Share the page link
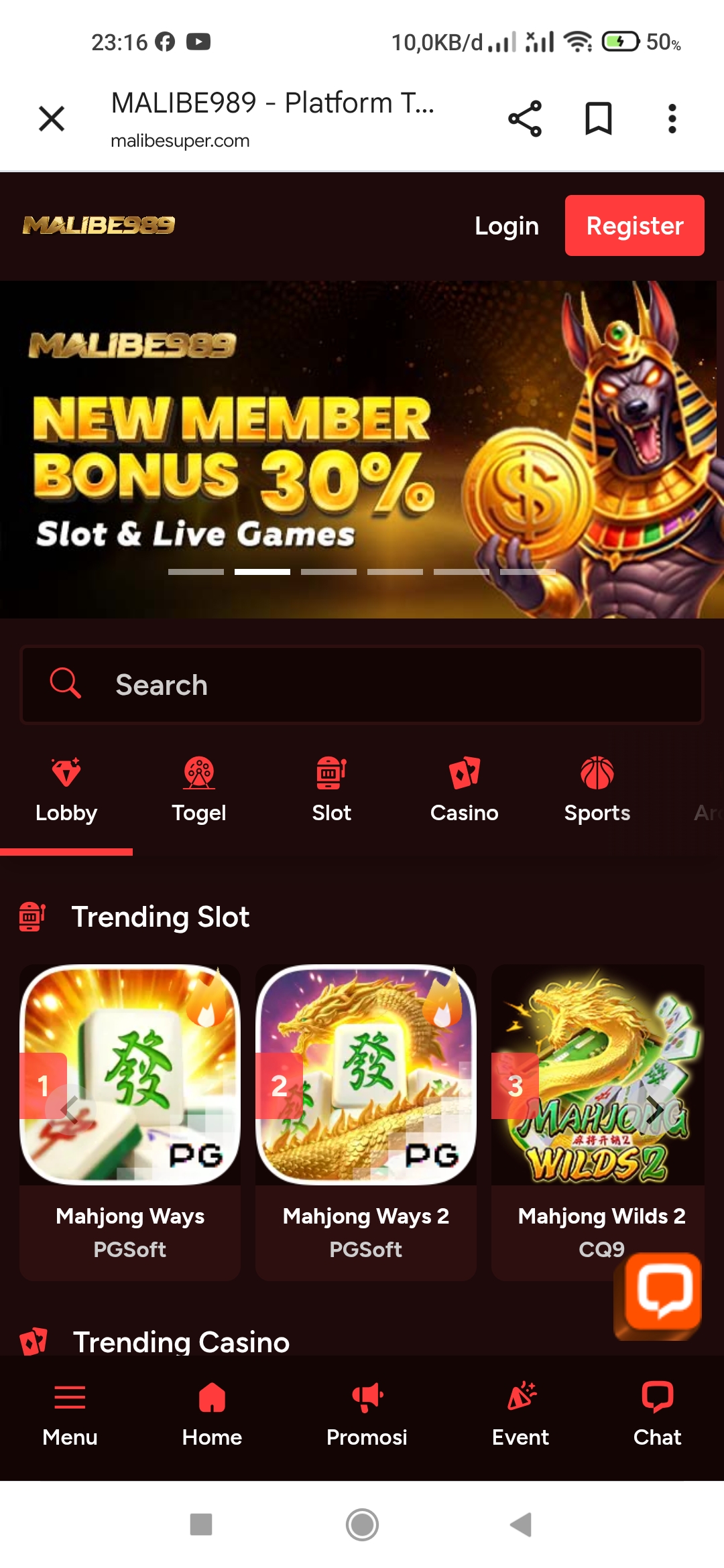The image size is (724, 1568). 525,119
